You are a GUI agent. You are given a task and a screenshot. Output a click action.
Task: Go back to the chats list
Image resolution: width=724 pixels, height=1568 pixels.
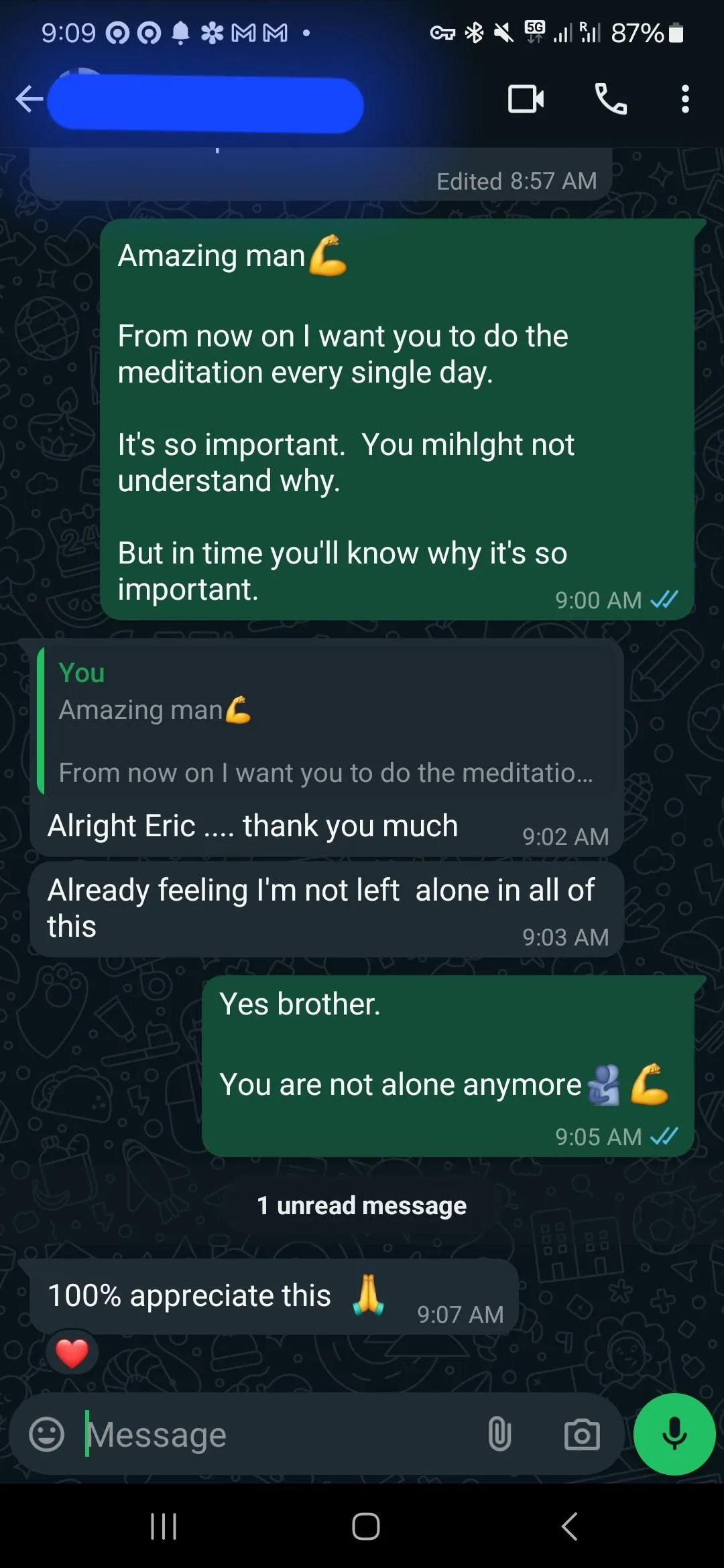coord(29,99)
